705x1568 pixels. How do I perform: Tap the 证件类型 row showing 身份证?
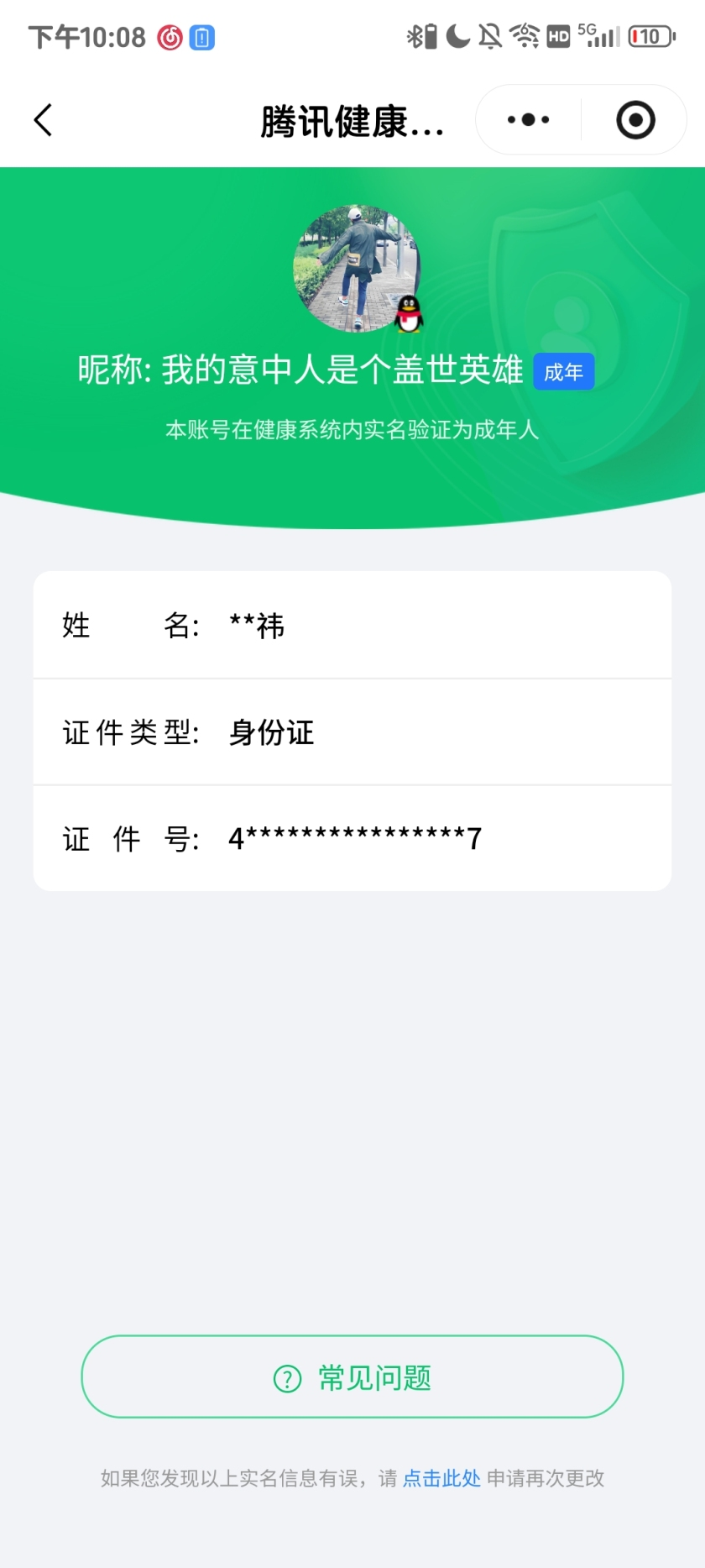[x=352, y=732]
